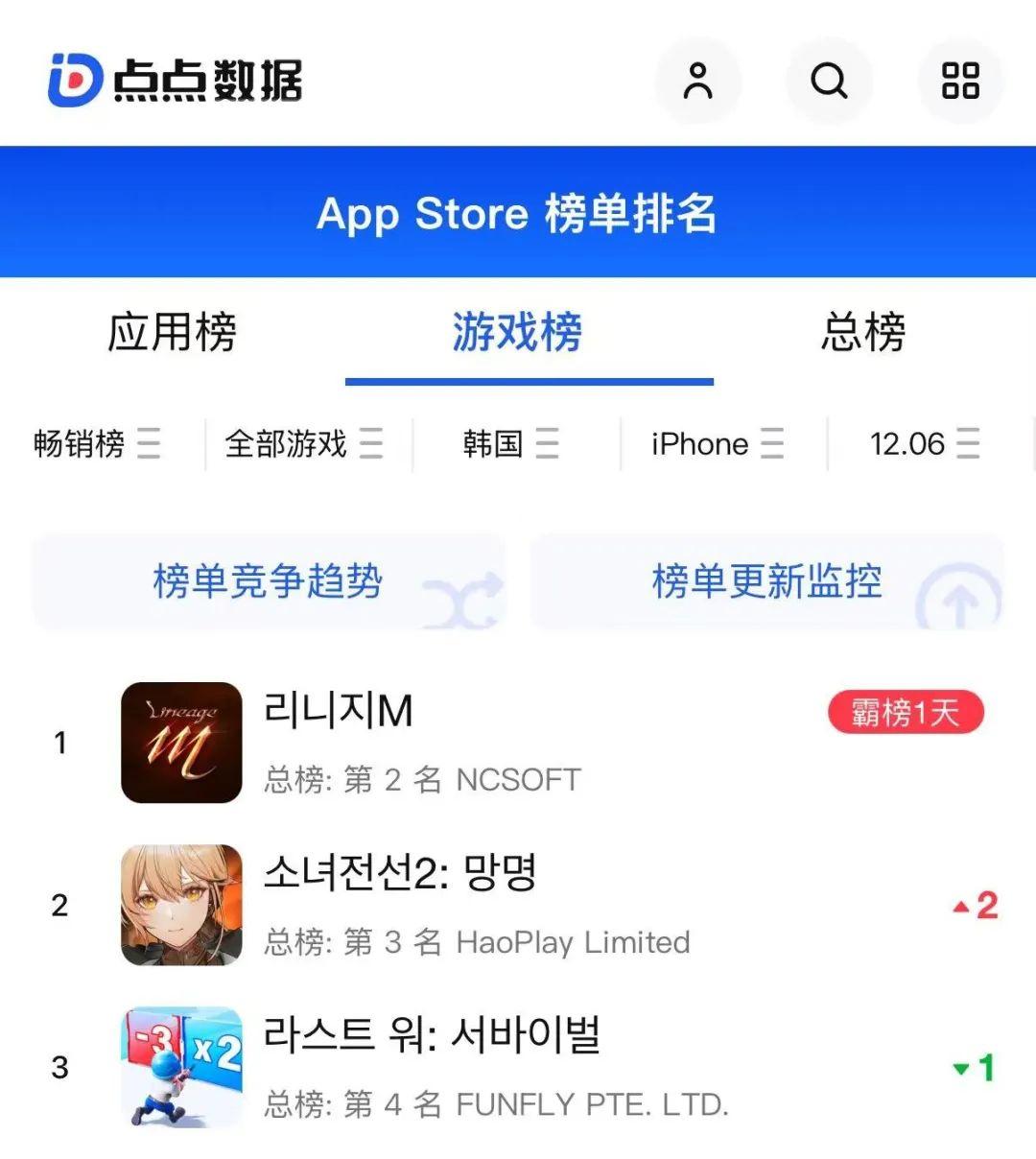Open the 全部游戏 category filter
1036x1159 pixels.
point(303,443)
